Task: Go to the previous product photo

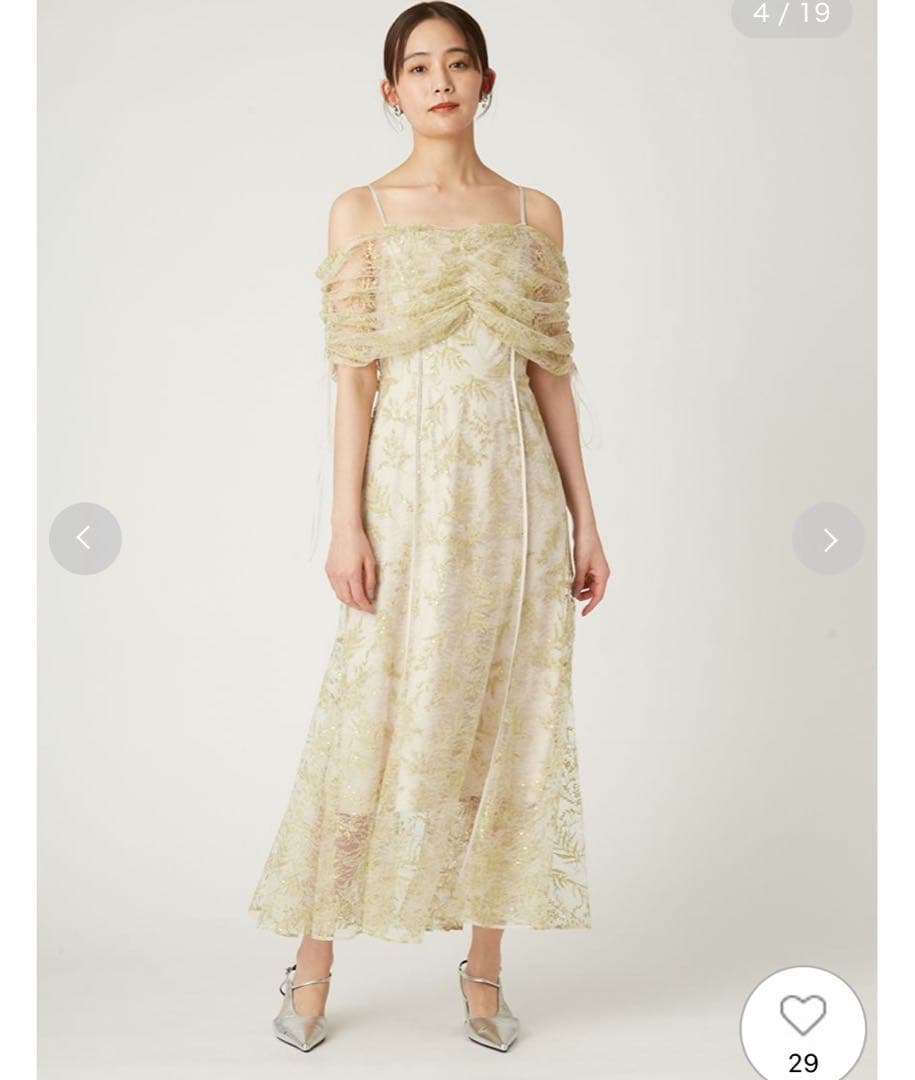Action: point(85,539)
